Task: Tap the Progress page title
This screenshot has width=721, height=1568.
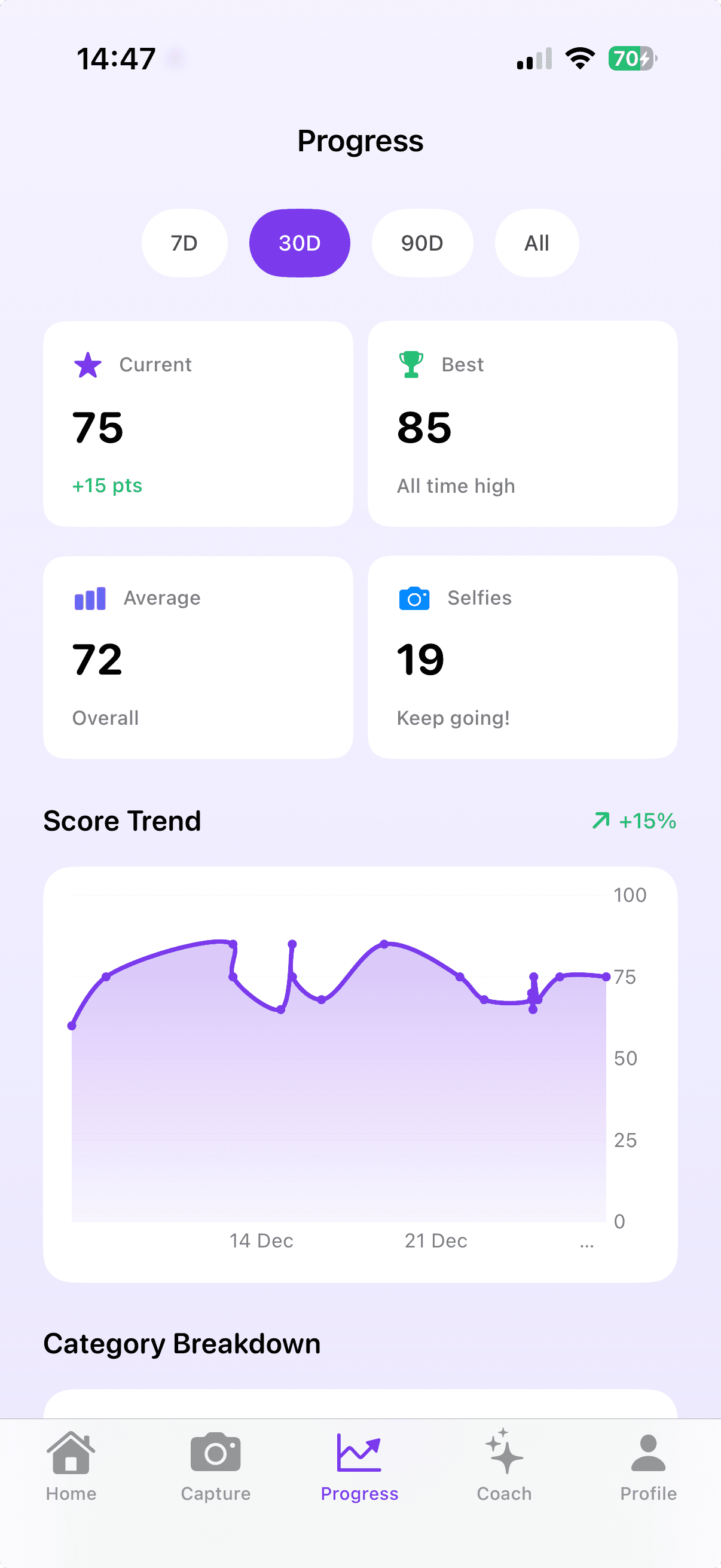Action: 360,140
